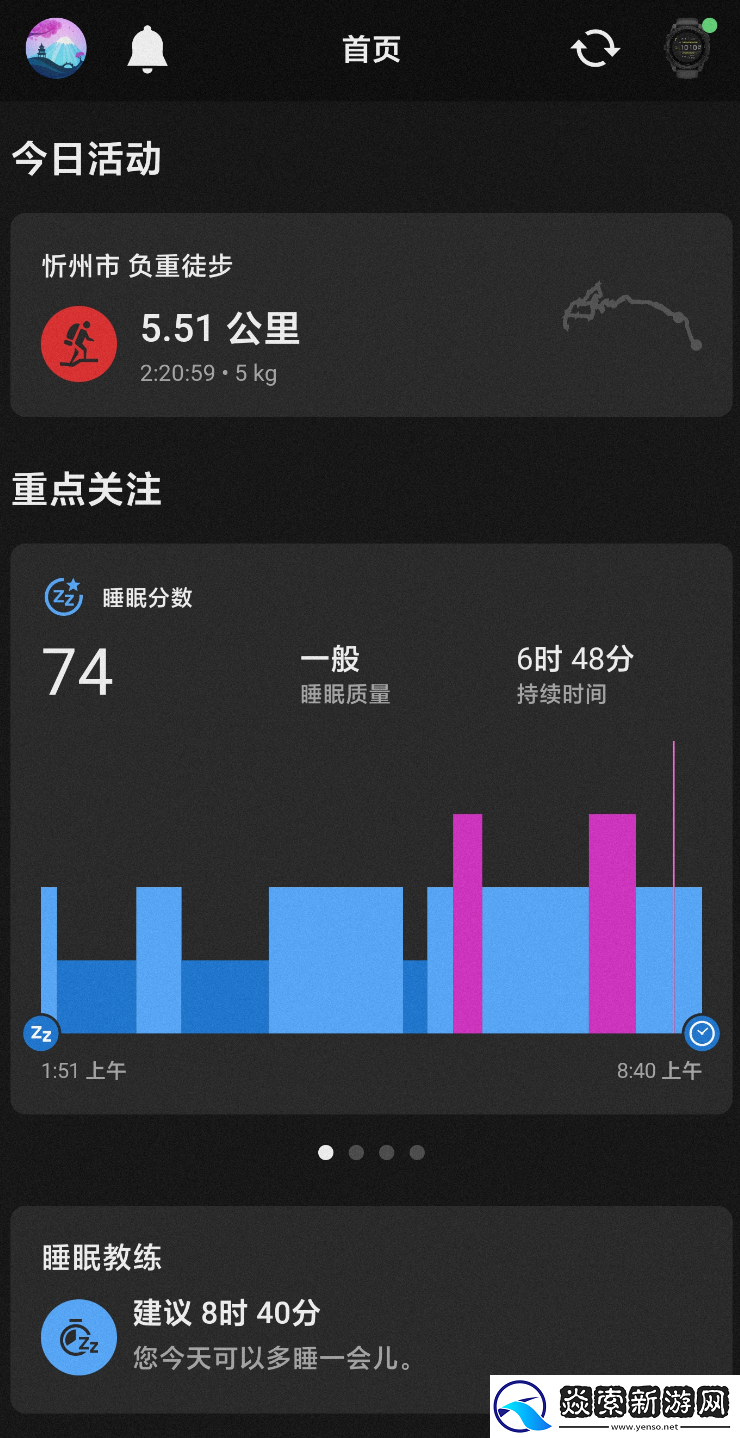This screenshot has width=740, height=1438.
Task: Open the 重点关注 section
Action: pos(86,490)
